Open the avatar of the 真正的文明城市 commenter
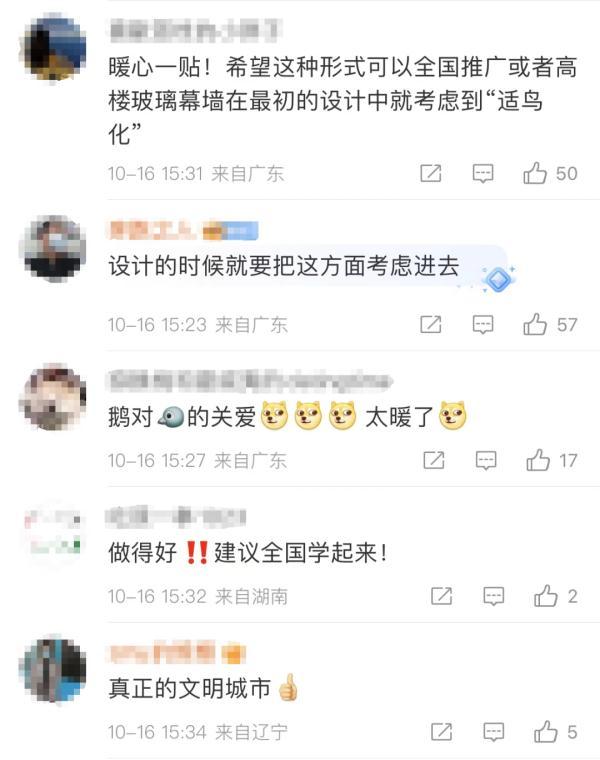 coord(54,668)
